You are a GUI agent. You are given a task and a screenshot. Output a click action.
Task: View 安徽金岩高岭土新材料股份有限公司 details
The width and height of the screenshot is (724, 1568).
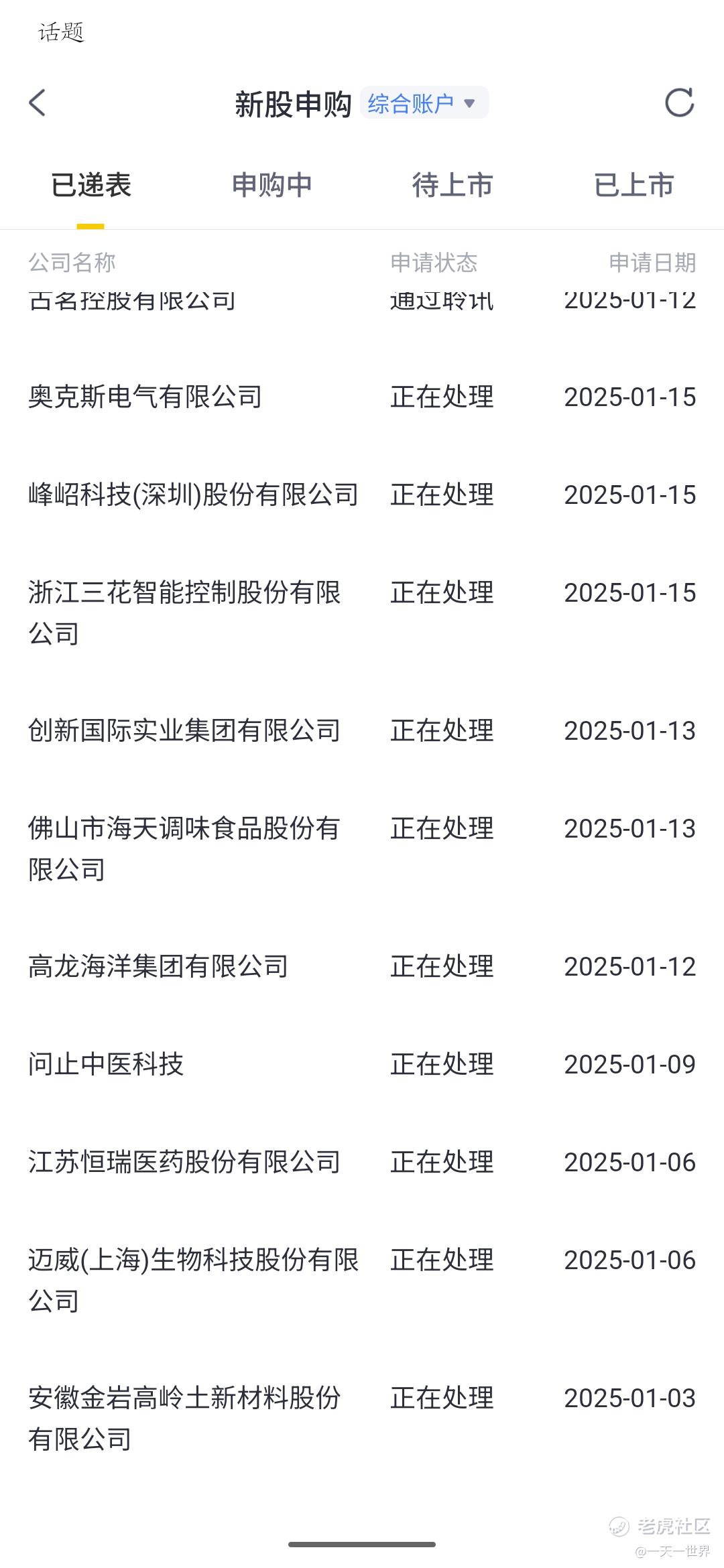pyautogui.click(x=362, y=1418)
